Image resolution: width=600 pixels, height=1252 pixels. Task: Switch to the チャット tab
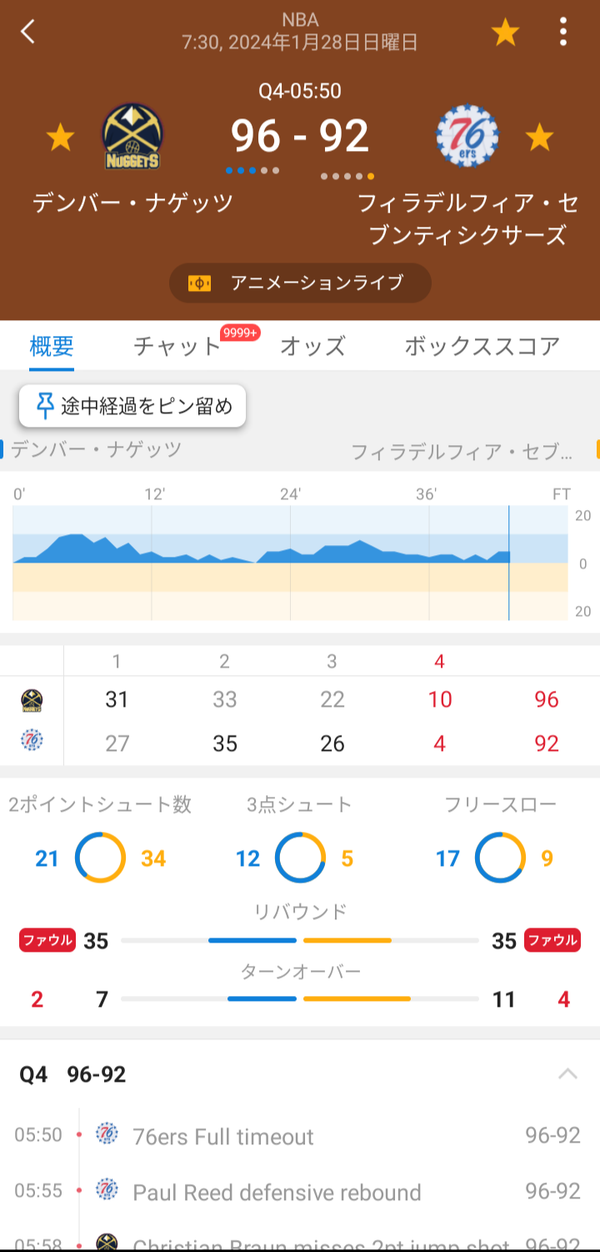point(177,346)
